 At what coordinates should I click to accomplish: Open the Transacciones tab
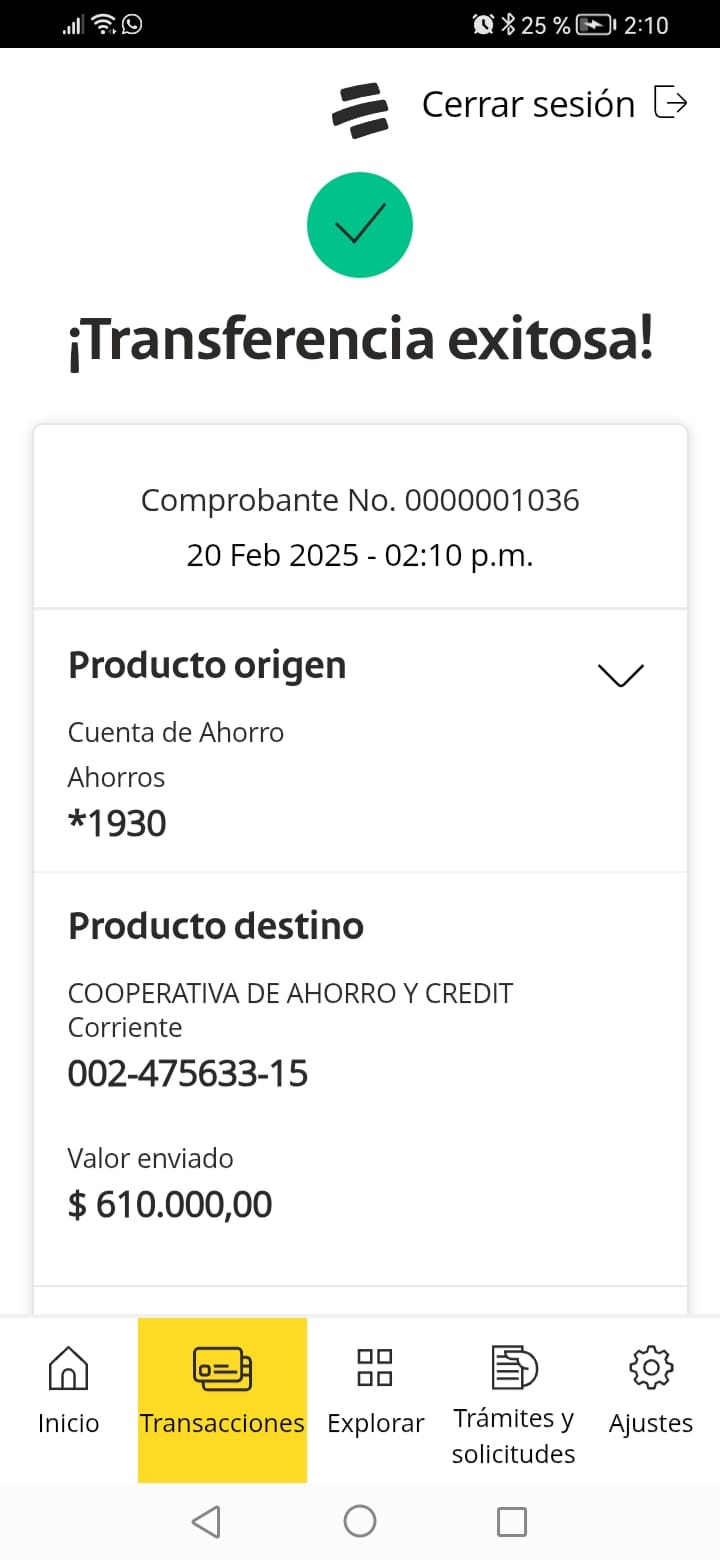tap(222, 1390)
